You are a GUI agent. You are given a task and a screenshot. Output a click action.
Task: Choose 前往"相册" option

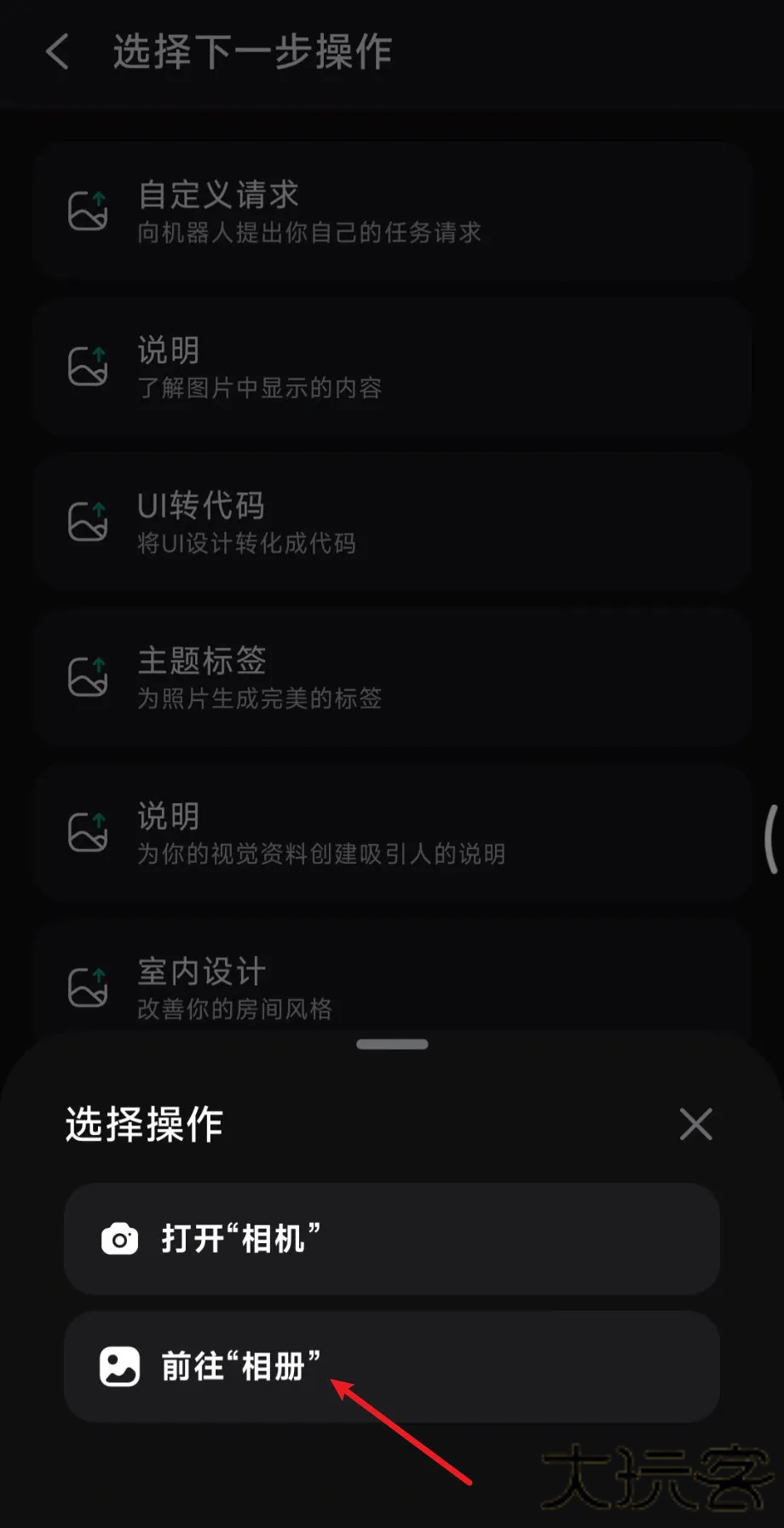click(x=391, y=1366)
